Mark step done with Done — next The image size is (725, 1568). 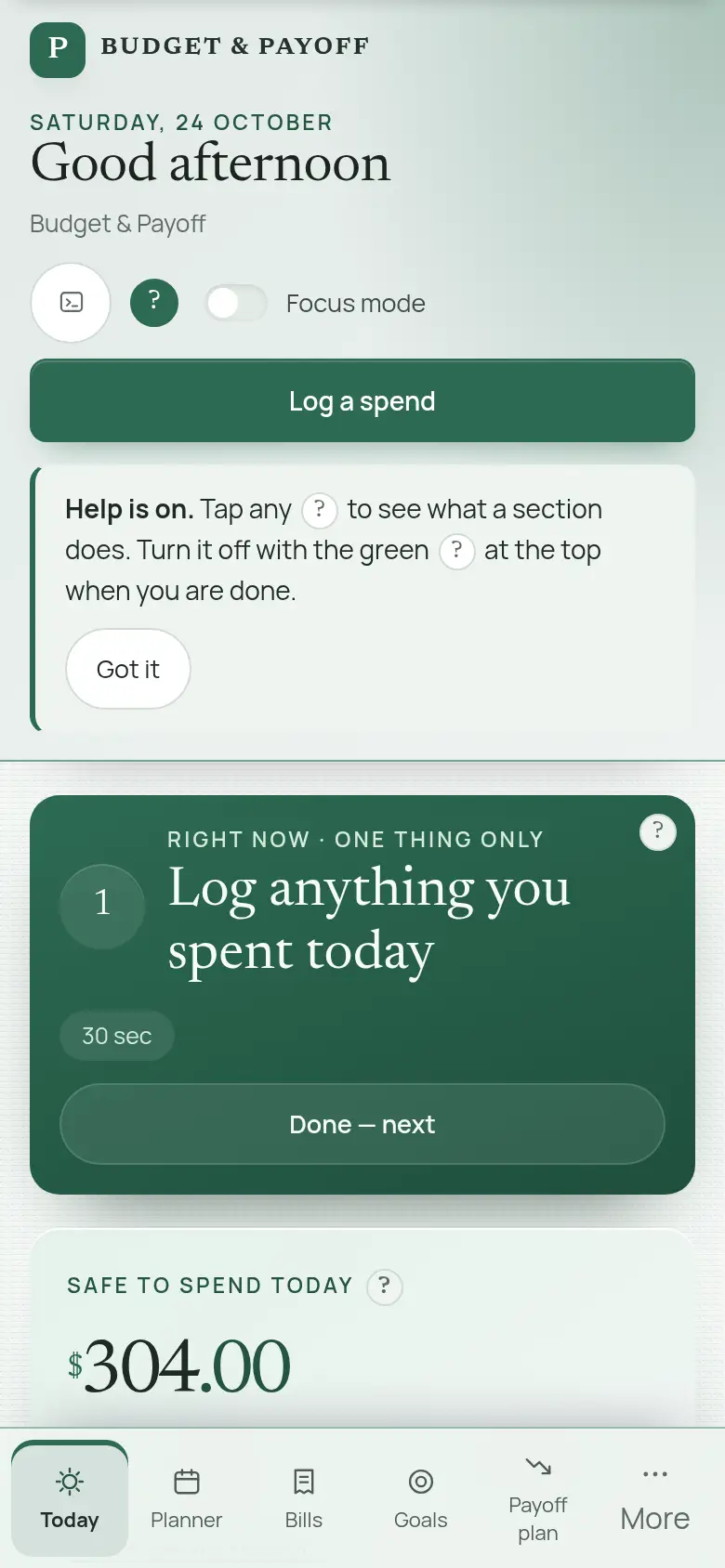pyautogui.click(x=362, y=1124)
